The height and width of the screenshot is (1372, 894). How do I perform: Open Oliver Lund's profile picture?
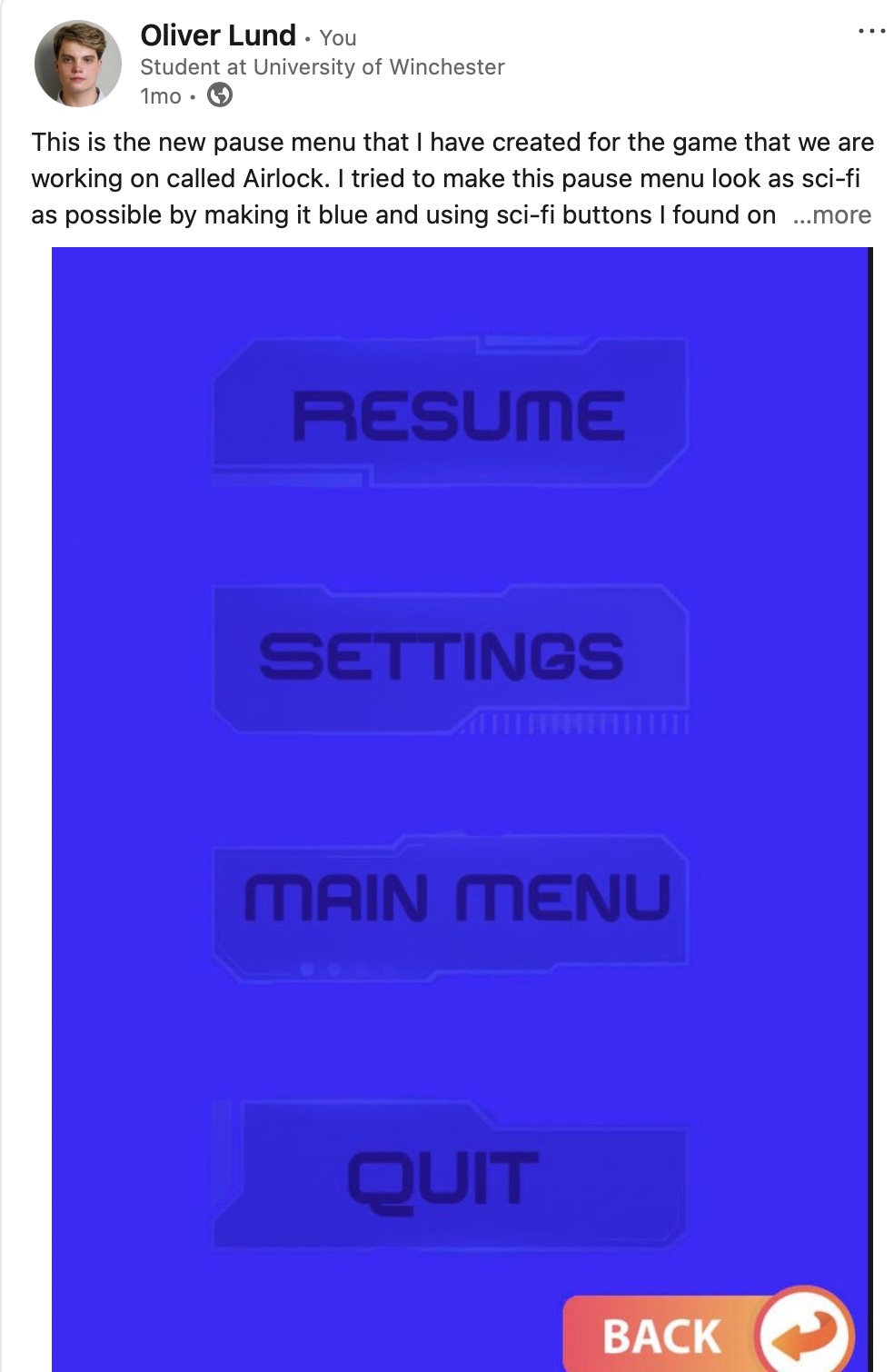point(77,65)
